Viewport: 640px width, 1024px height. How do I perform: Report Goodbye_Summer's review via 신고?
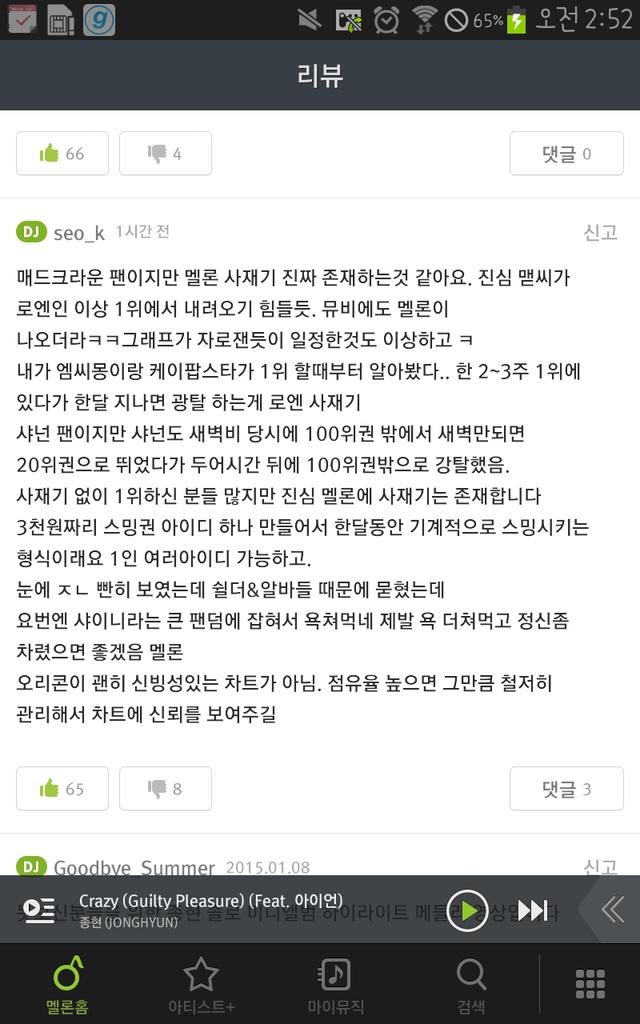click(x=600, y=866)
